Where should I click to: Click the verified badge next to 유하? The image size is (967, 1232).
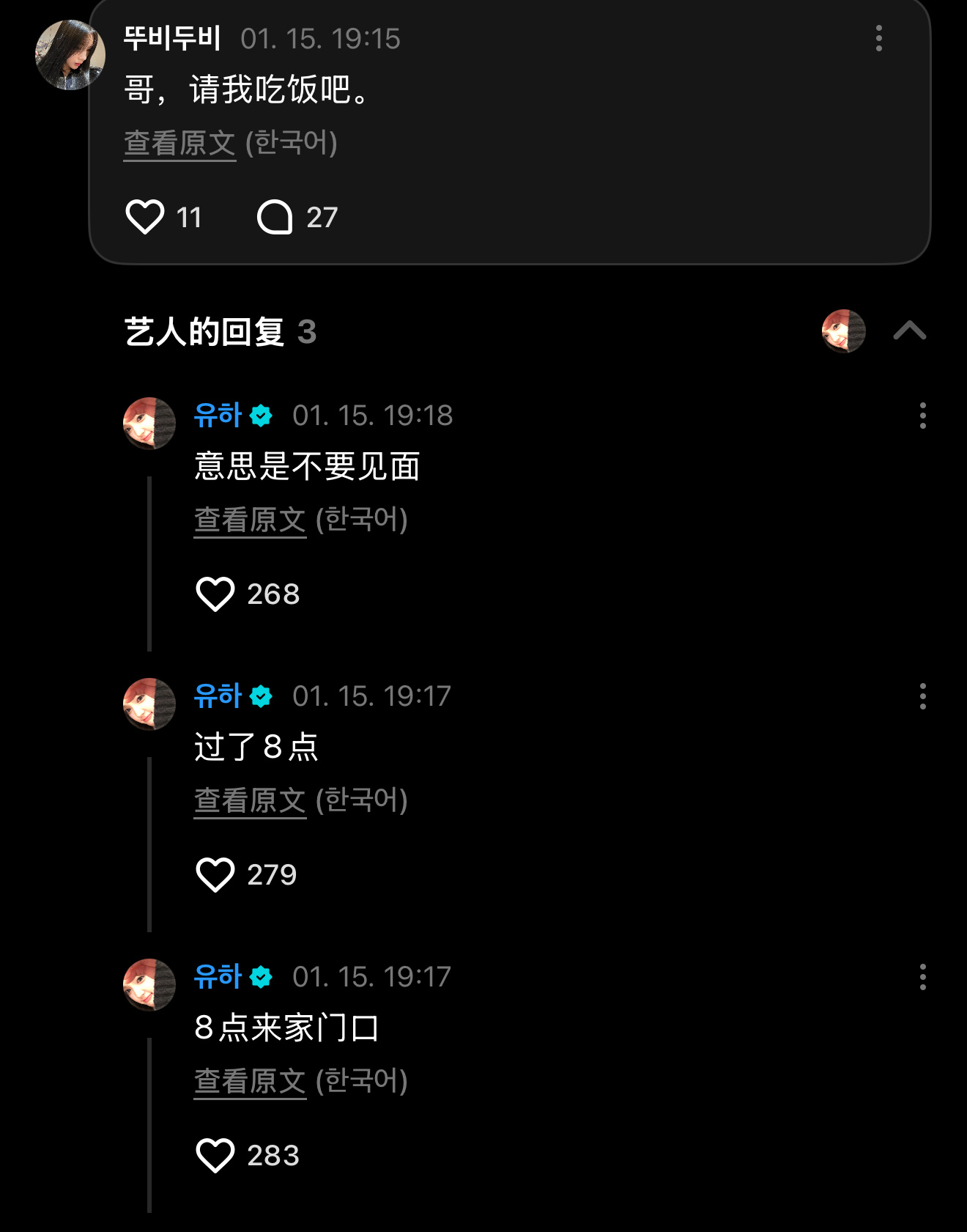(261, 415)
